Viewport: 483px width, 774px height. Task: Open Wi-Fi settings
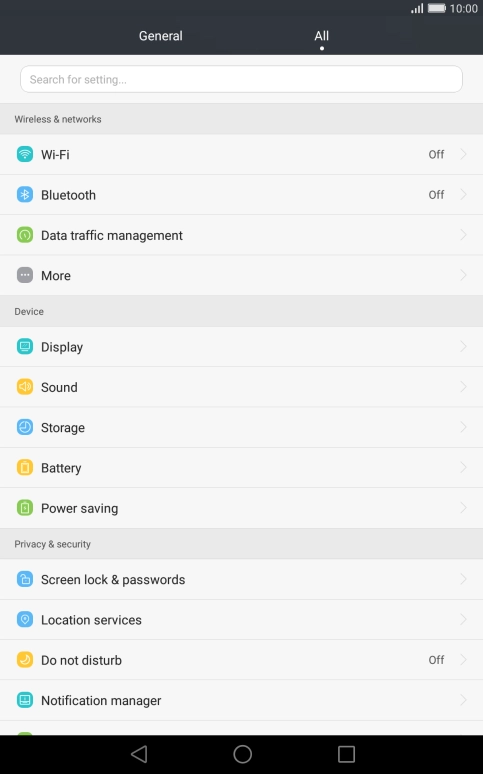pos(242,155)
